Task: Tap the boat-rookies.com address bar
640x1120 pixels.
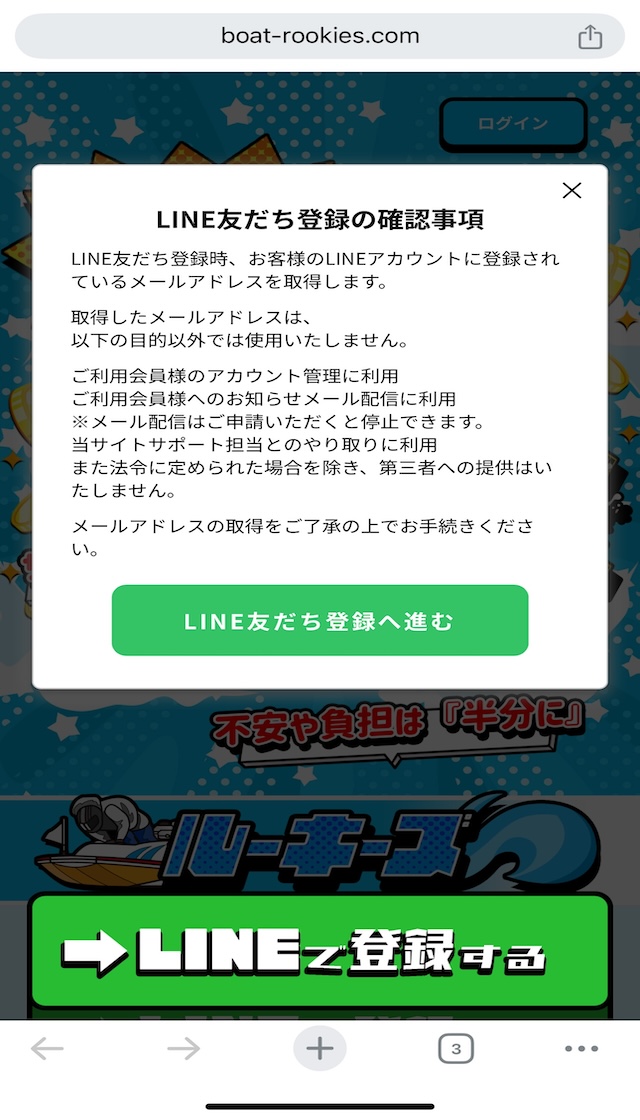Action: [x=319, y=37]
